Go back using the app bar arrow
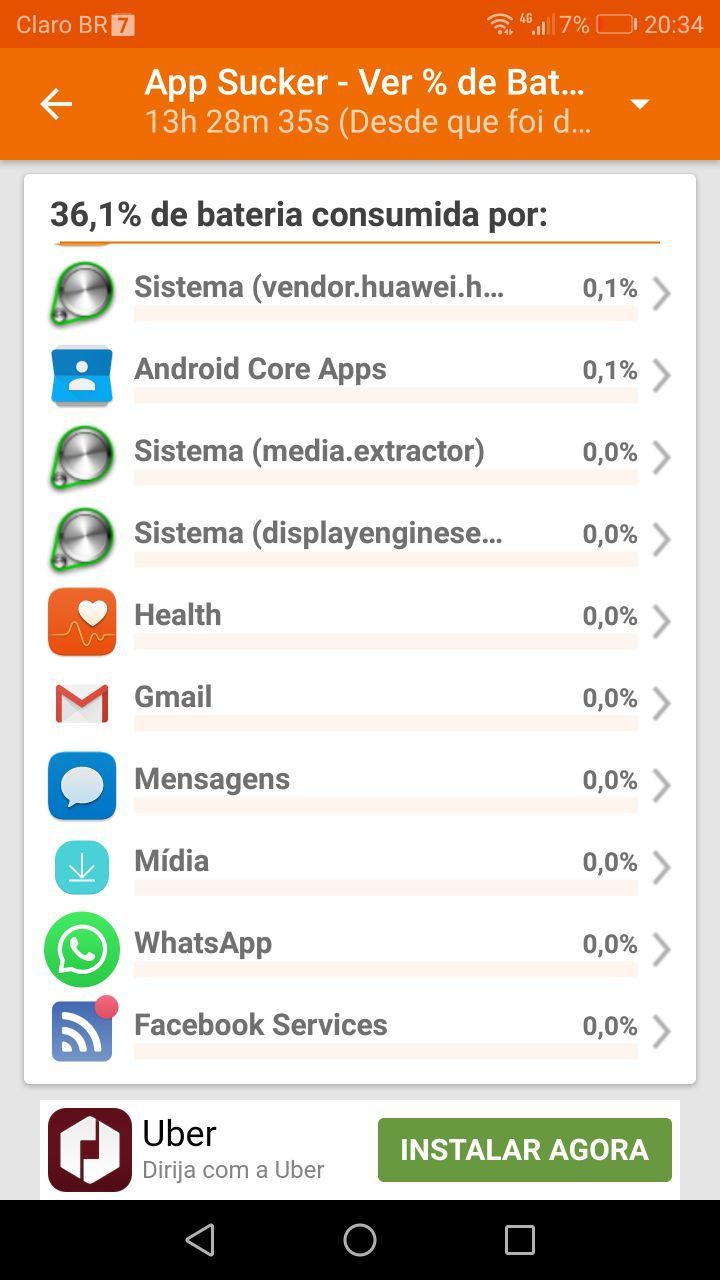 pyautogui.click(x=56, y=104)
